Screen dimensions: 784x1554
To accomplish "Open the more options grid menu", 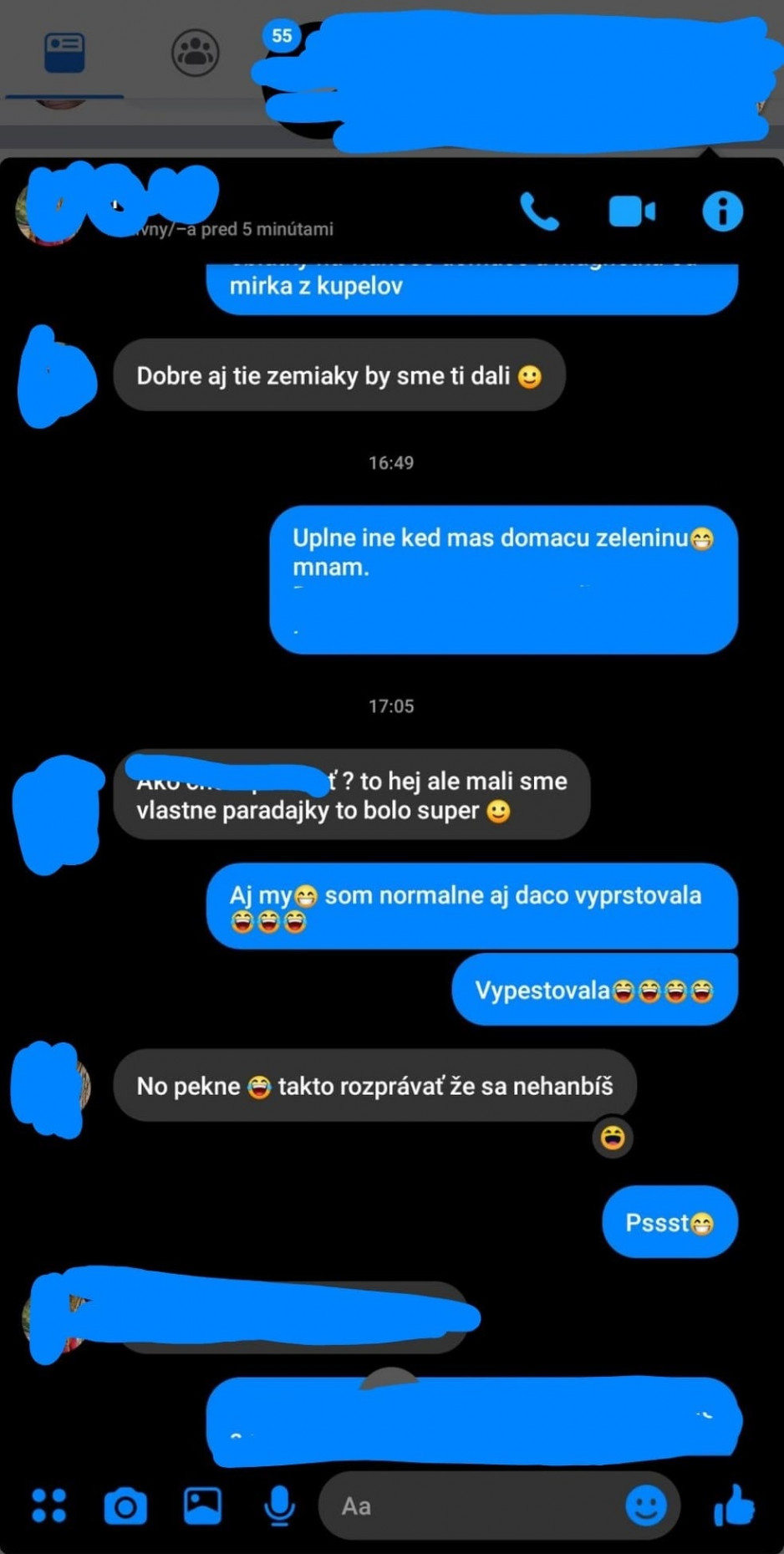I will (x=48, y=1506).
